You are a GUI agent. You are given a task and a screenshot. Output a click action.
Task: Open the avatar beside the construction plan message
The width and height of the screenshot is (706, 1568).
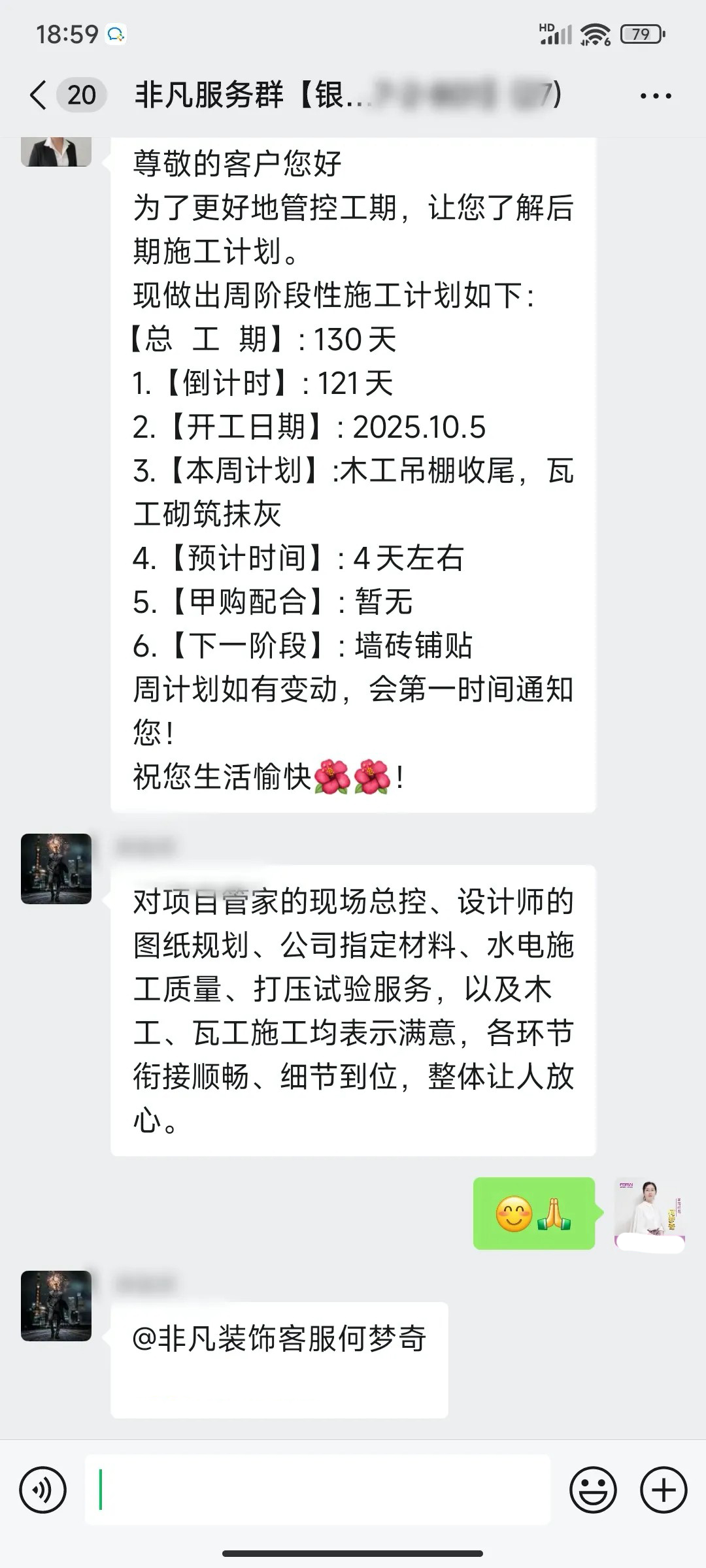[56, 152]
